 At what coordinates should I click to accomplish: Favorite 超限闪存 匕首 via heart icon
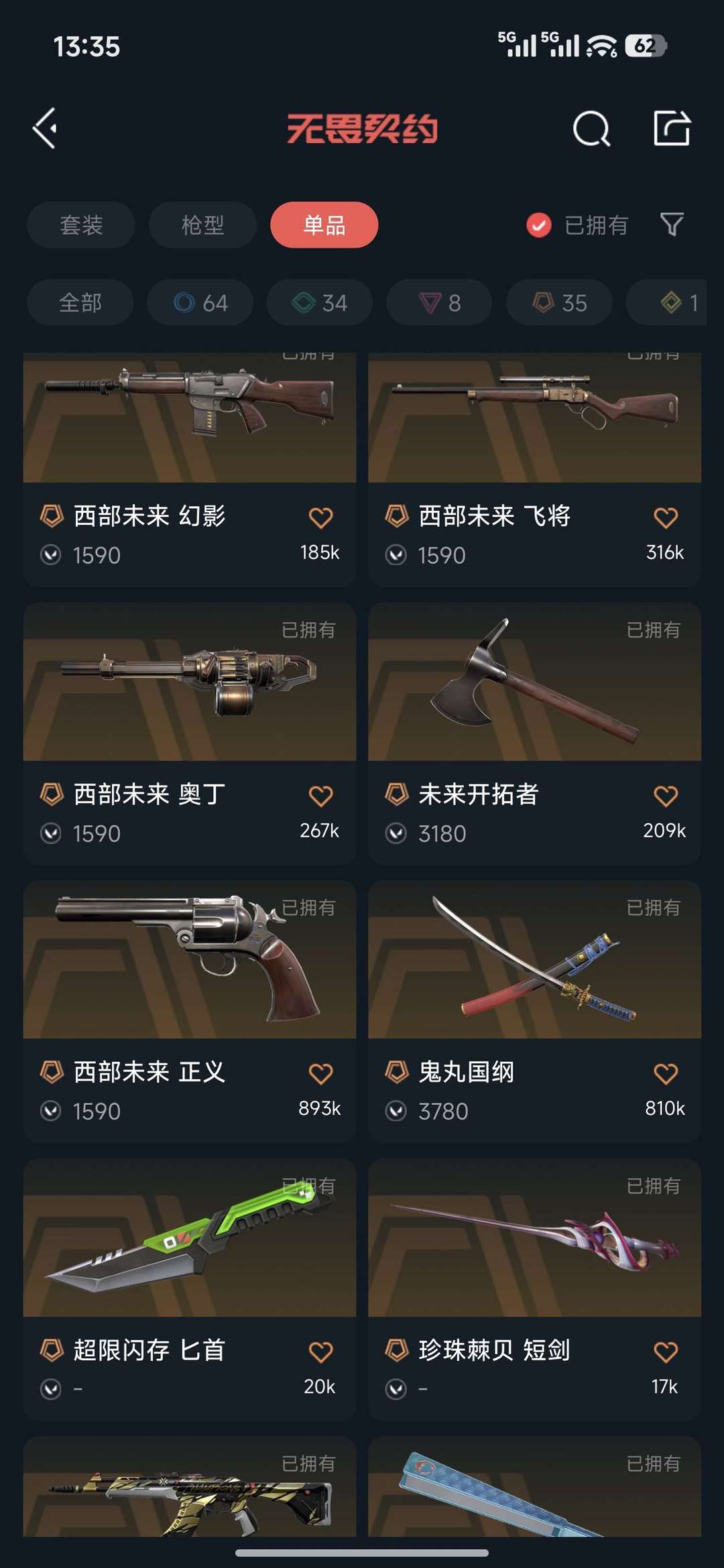[x=320, y=1349]
